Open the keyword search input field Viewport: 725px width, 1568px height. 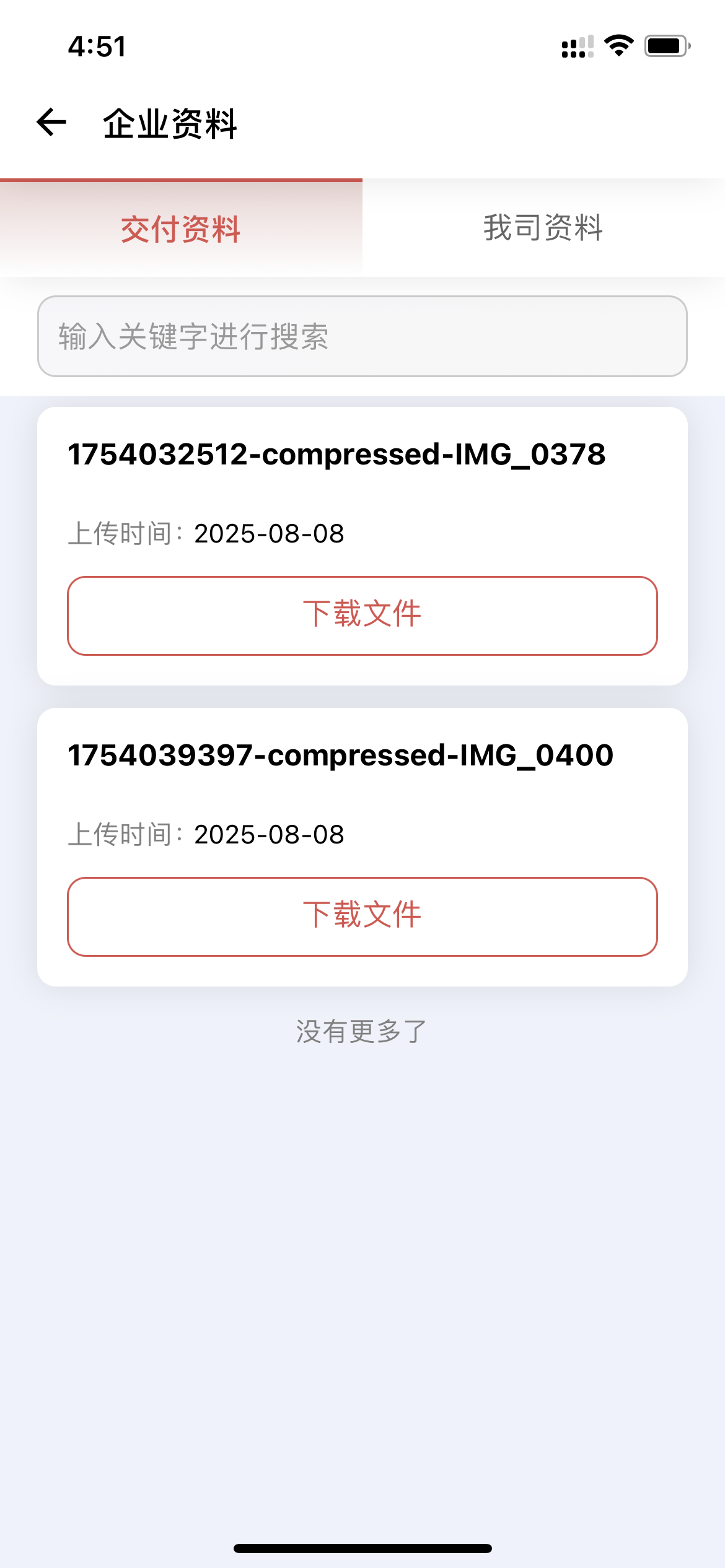pyautogui.click(x=362, y=336)
